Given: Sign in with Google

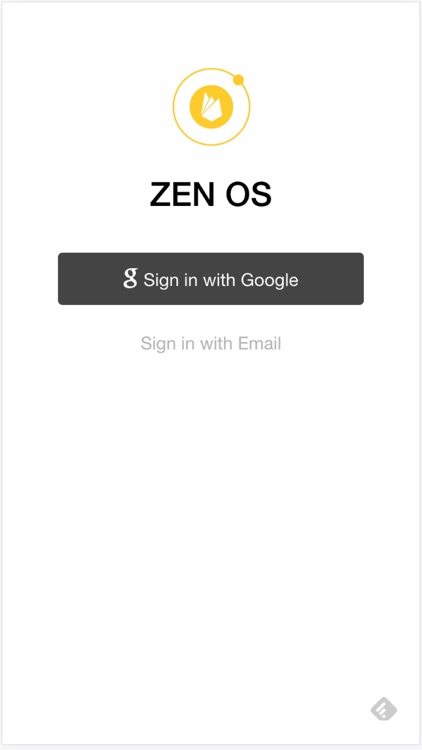Looking at the screenshot, I should click(211, 279).
